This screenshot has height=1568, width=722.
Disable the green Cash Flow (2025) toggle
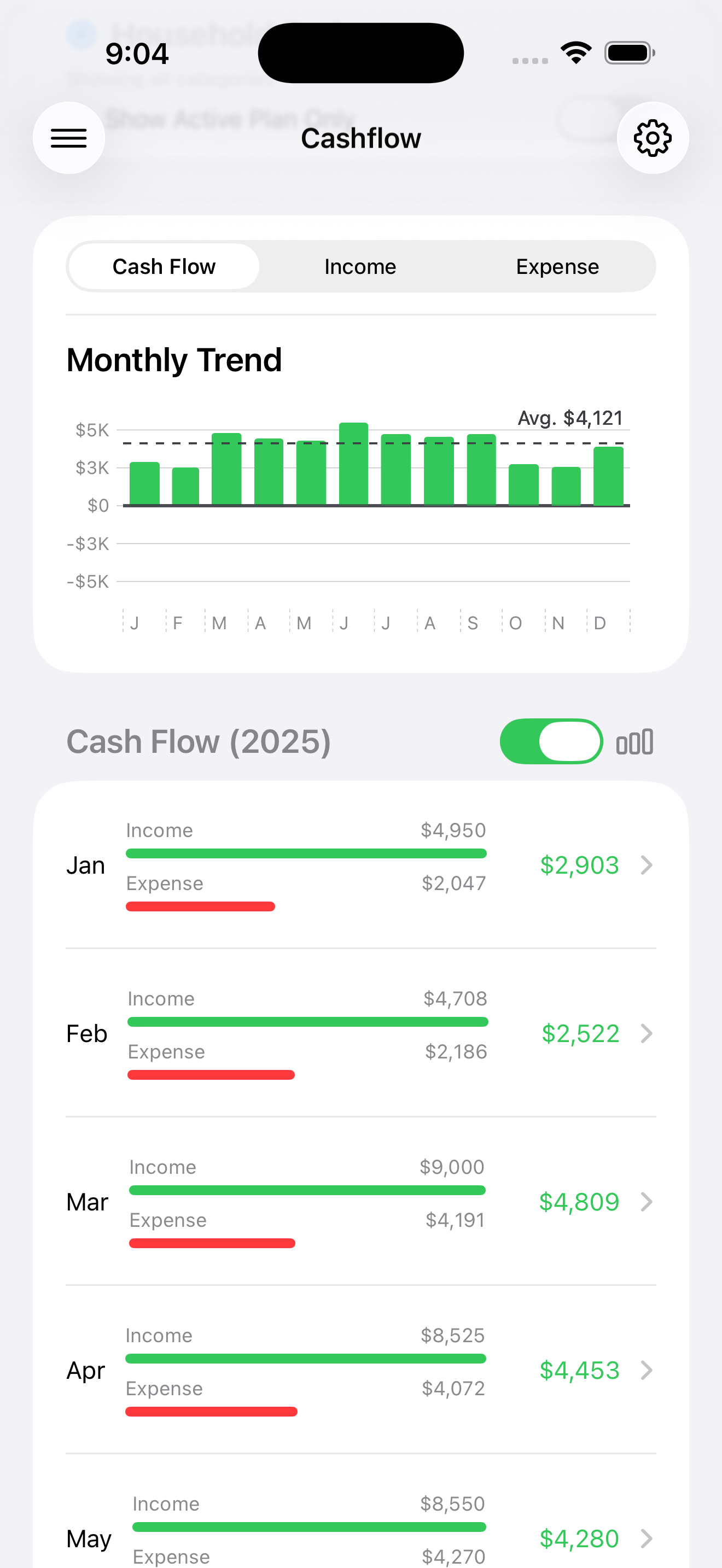click(551, 741)
